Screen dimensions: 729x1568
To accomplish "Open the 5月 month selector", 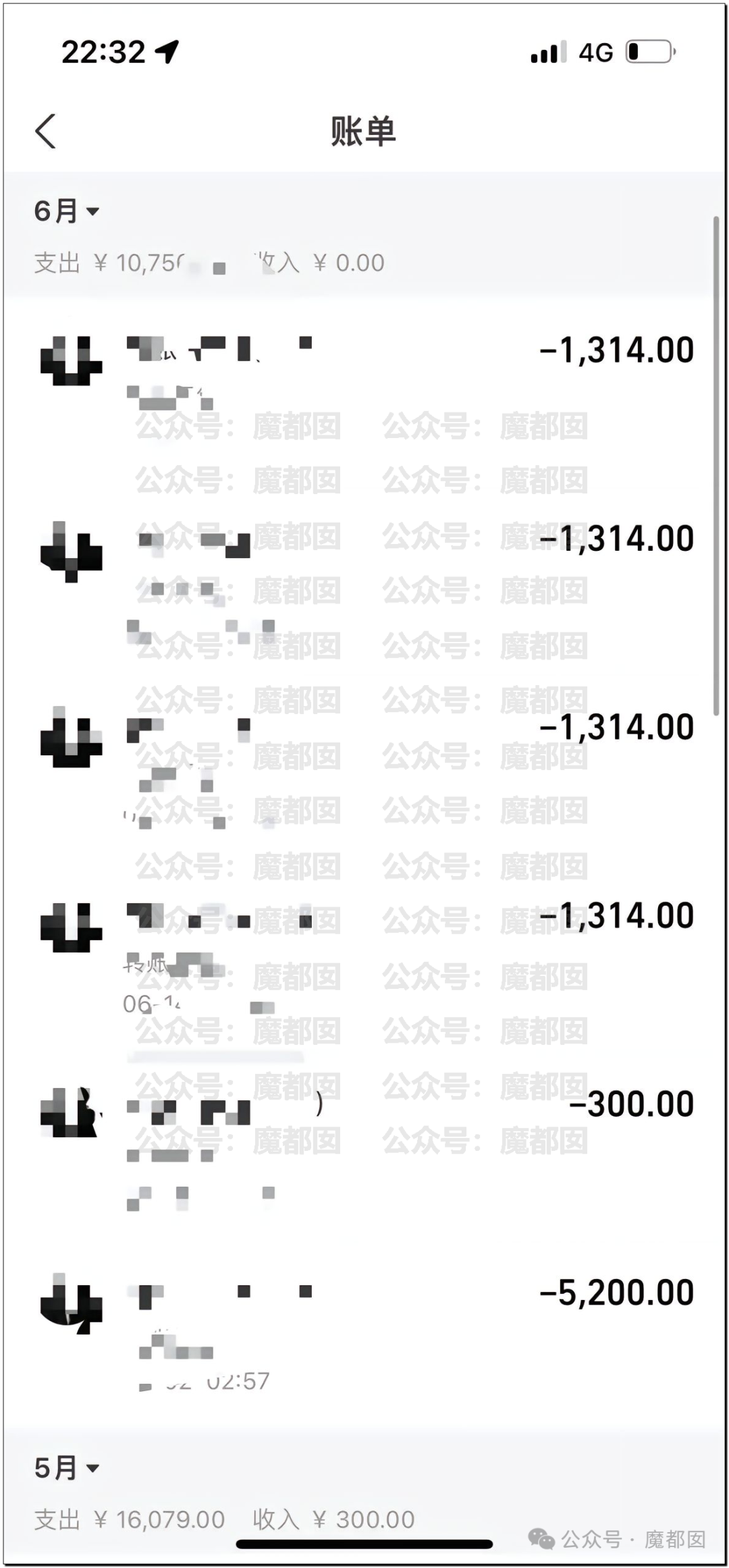I will click(x=67, y=1467).
